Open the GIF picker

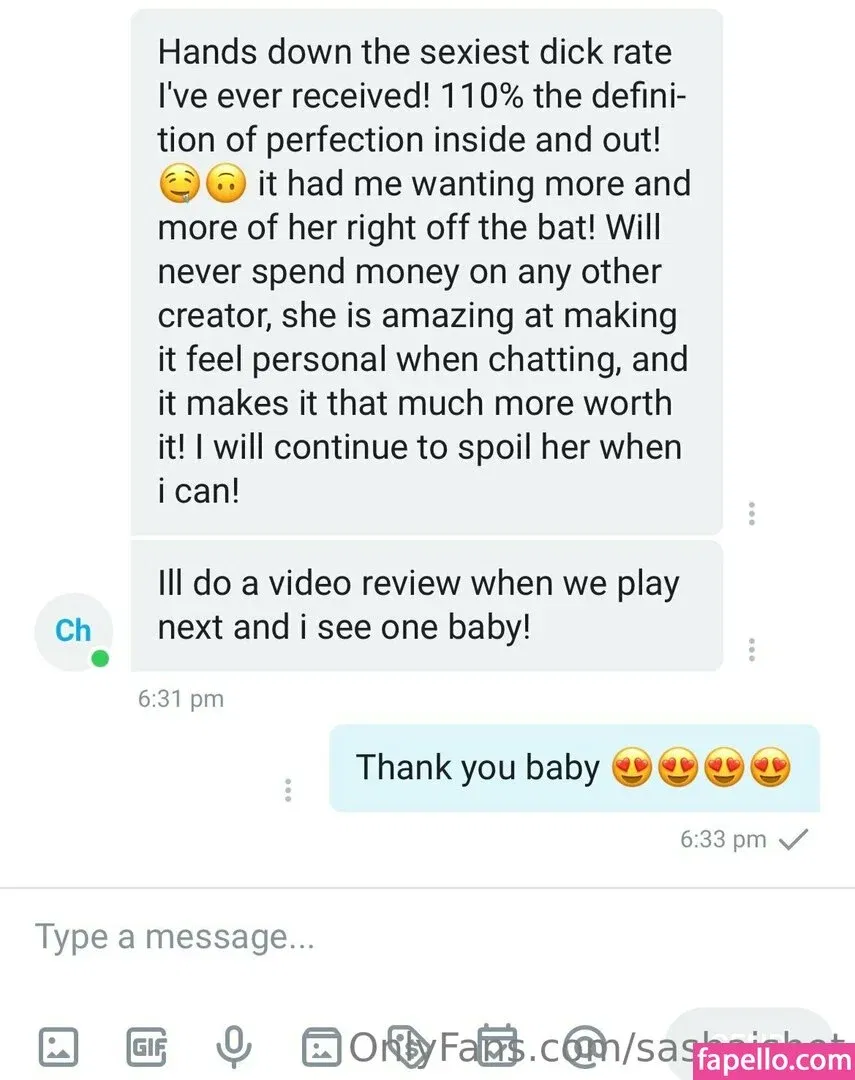pos(146,1046)
